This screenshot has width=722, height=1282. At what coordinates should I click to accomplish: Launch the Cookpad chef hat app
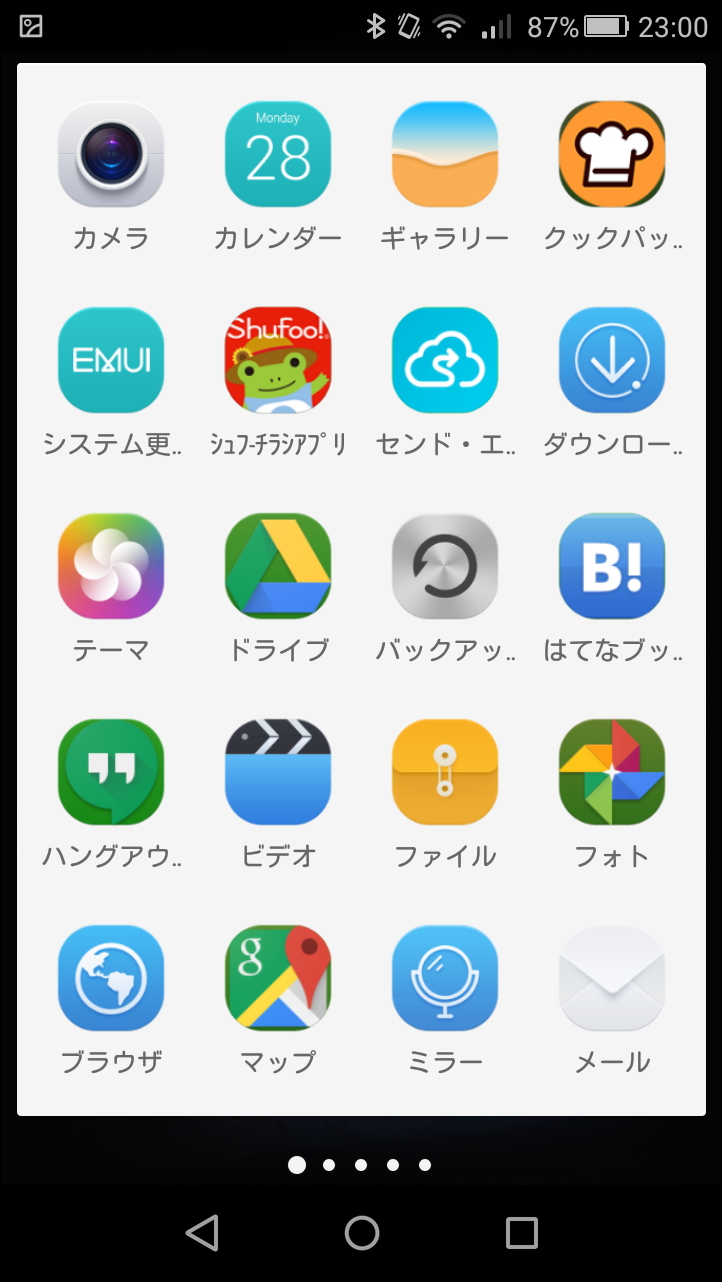612,155
